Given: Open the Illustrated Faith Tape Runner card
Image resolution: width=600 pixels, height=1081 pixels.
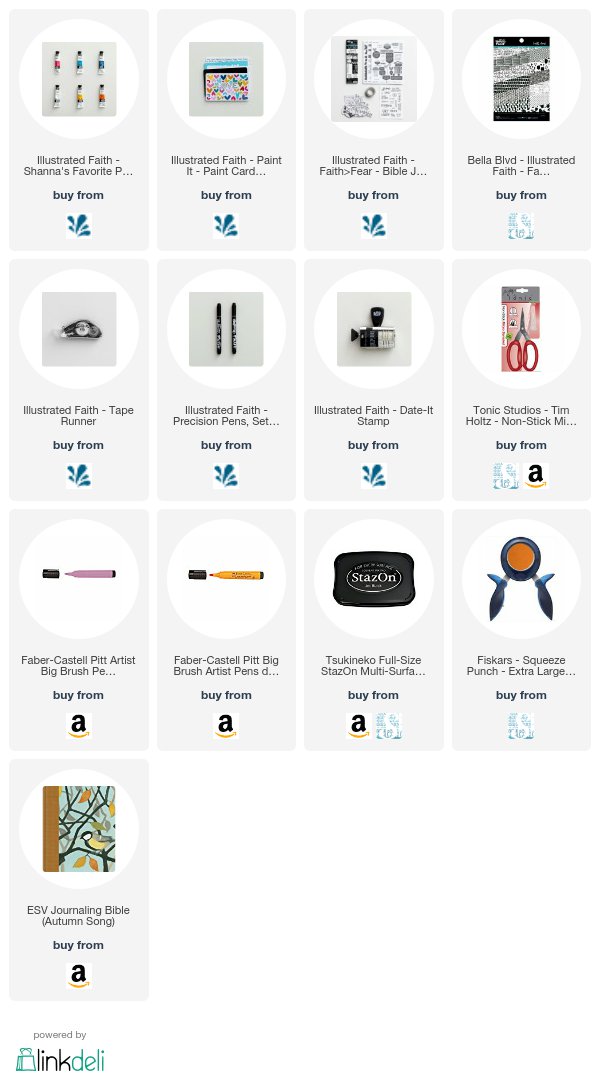Looking at the screenshot, I should coord(79,330).
